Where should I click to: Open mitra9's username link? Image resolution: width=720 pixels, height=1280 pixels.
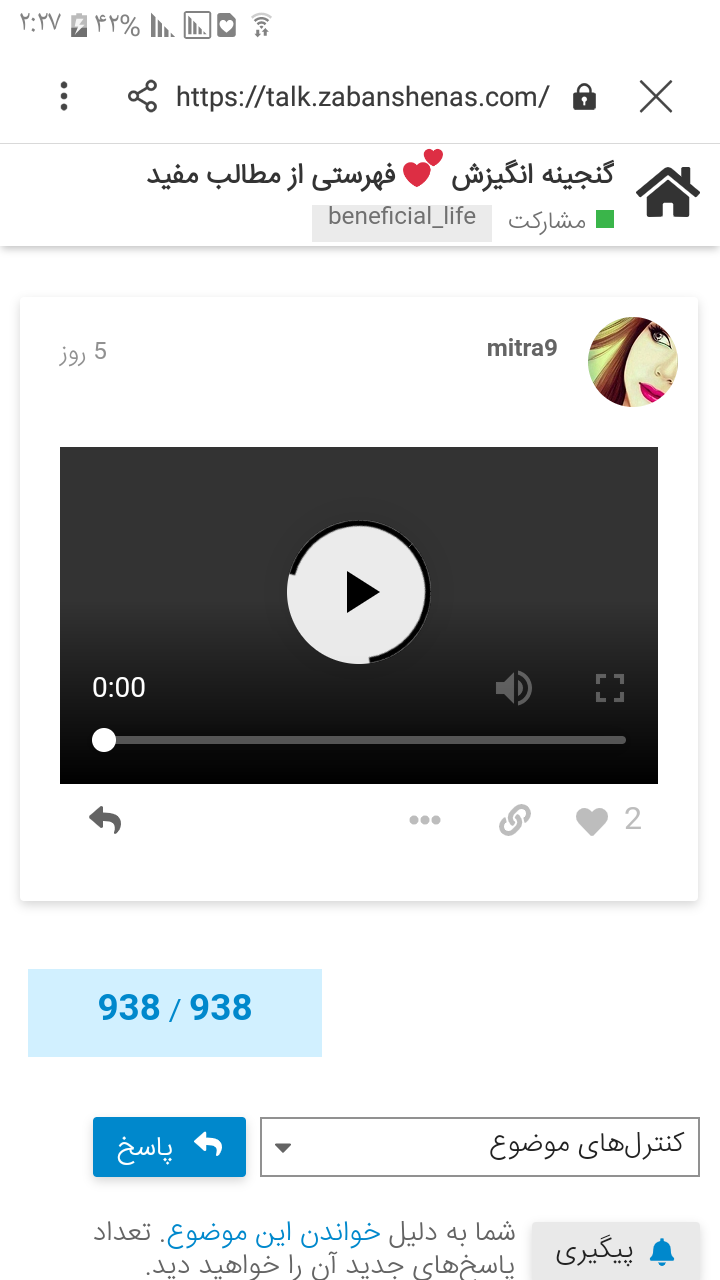(522, 348)
